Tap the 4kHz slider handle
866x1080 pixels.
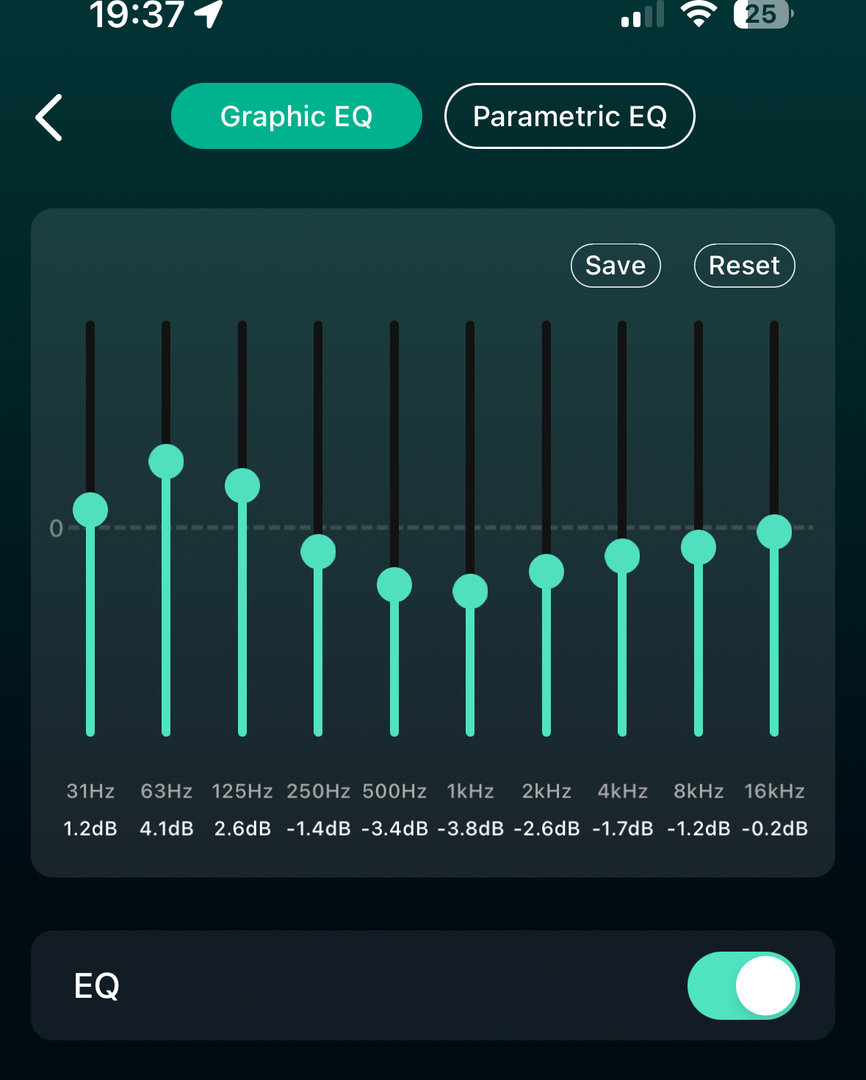click(622, 556)
